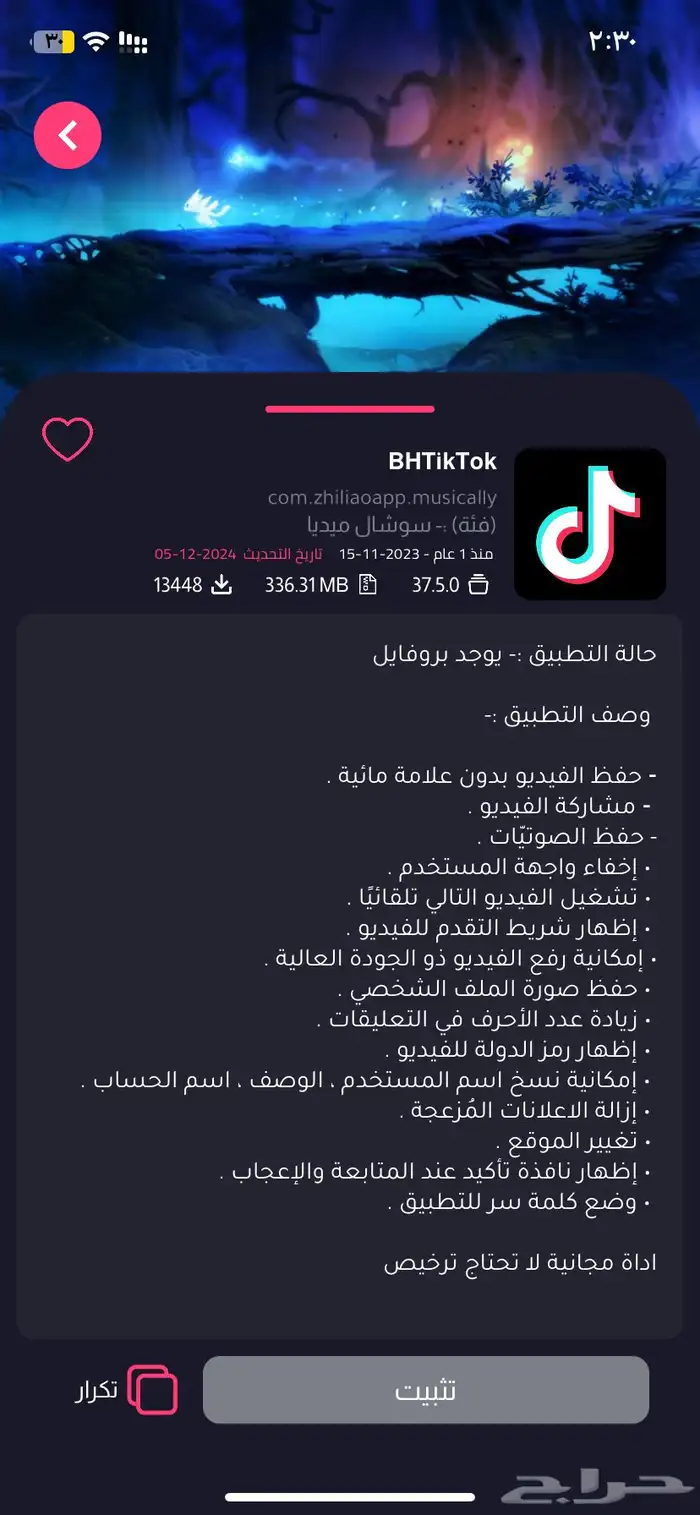Go back using the pink arrow button
This screenshot has width=700, height=1515.
[68, 135]
